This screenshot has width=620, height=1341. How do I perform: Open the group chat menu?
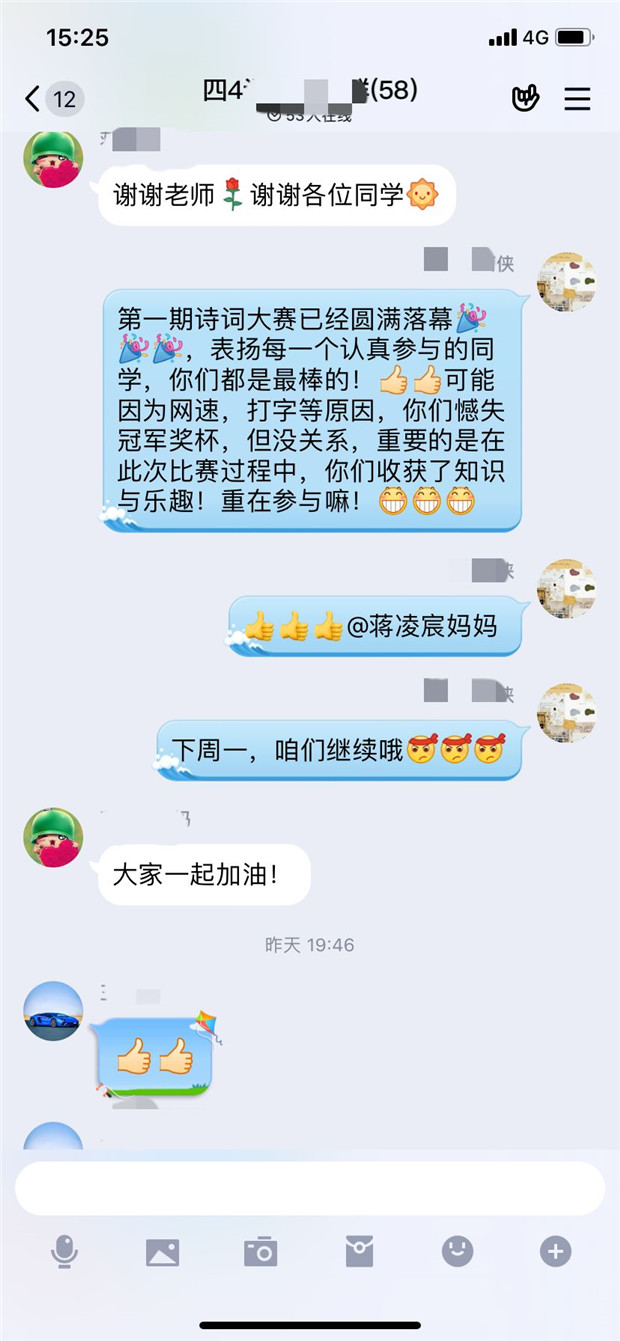577,99
